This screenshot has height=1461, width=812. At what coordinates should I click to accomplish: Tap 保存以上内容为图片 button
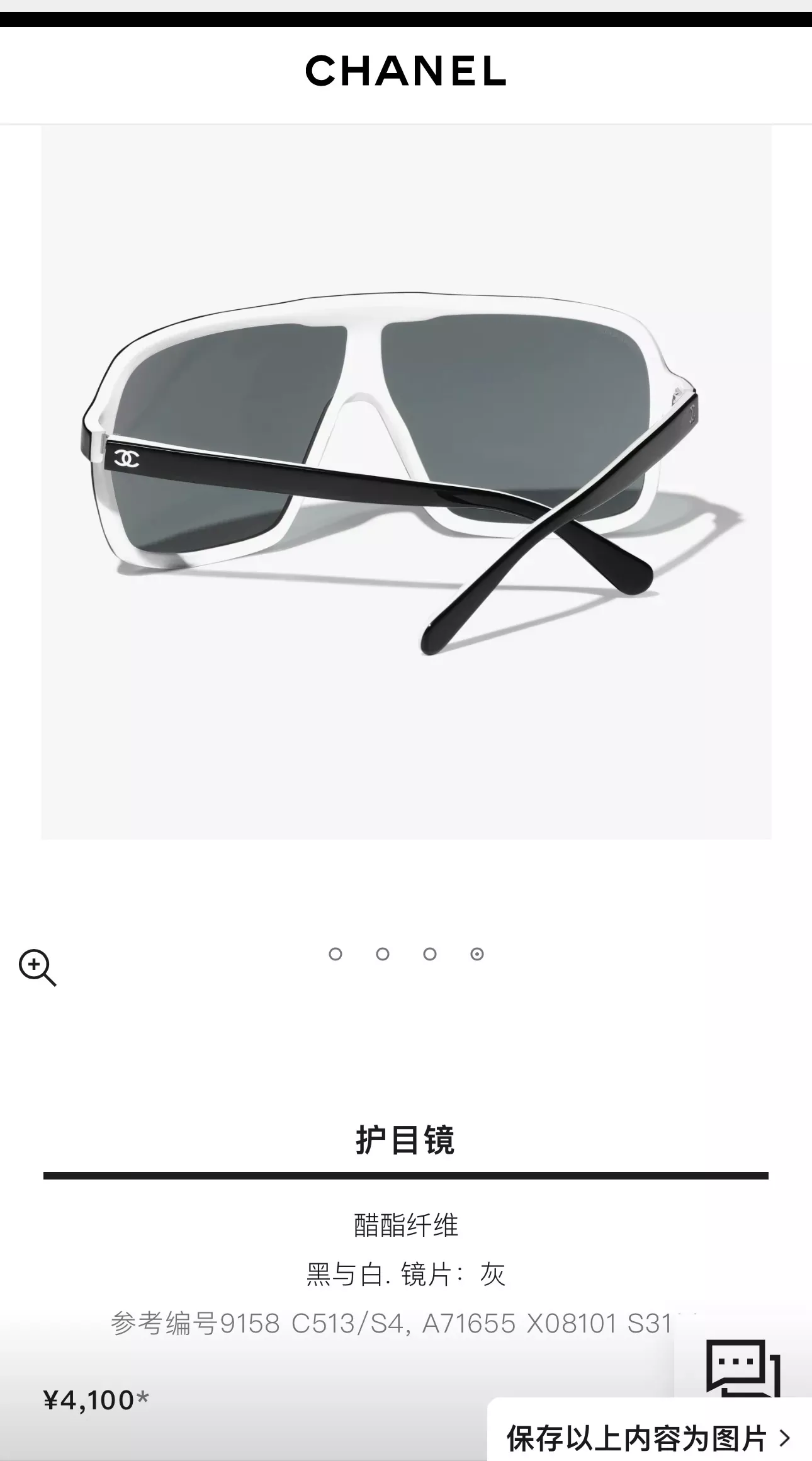pyautogui.click(x=650, y=1438)
